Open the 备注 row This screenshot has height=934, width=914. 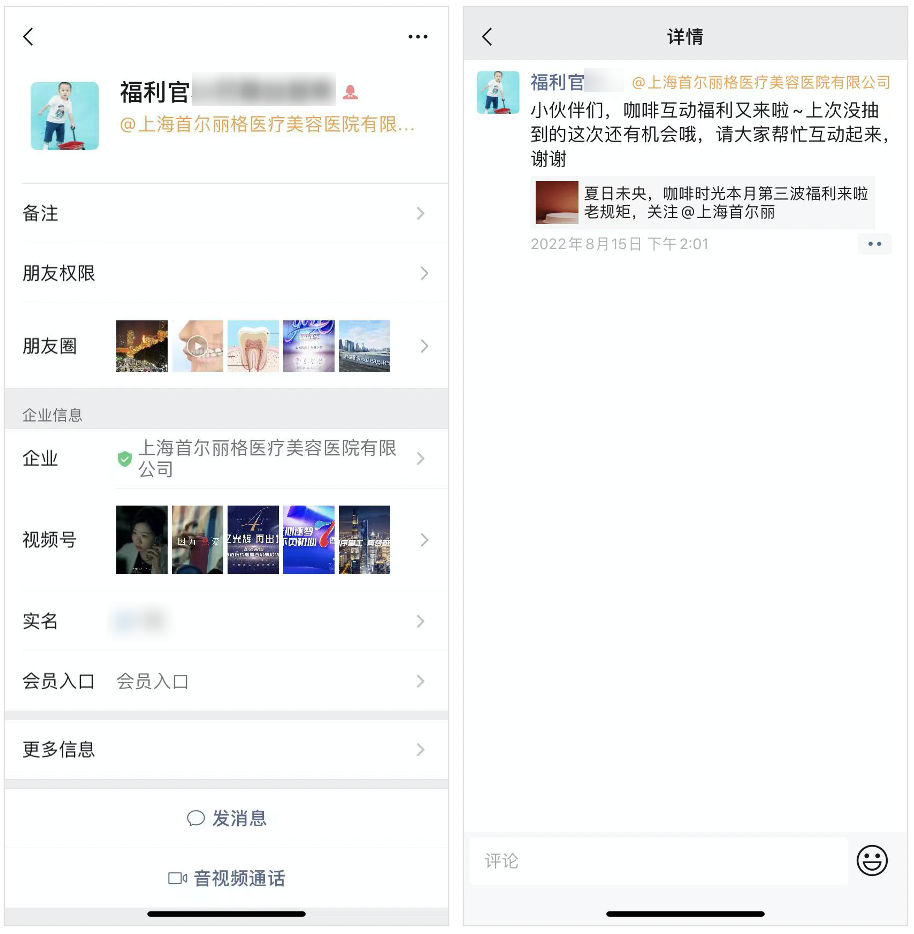click(226, 213)
